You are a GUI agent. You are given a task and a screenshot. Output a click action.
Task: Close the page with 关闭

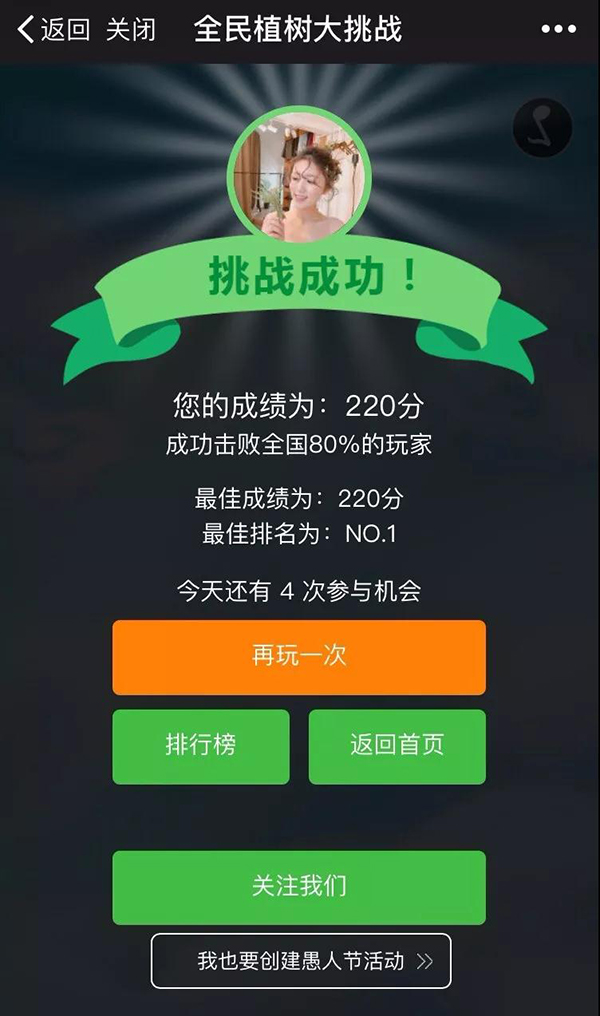pos(131,30)
